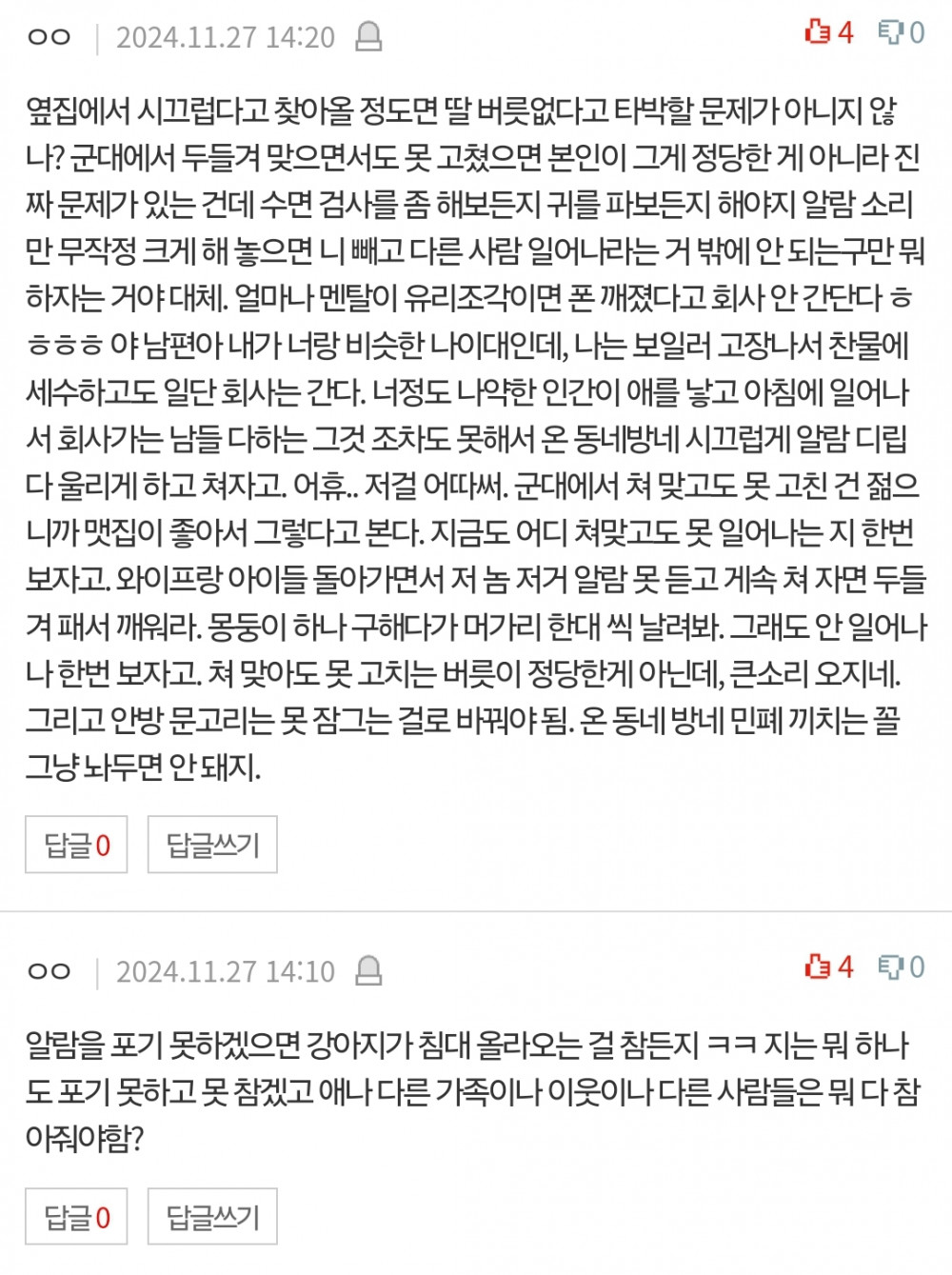
Task: Open 답글 0 replies under 14:20 comment
Action: [x=76, y=845]
